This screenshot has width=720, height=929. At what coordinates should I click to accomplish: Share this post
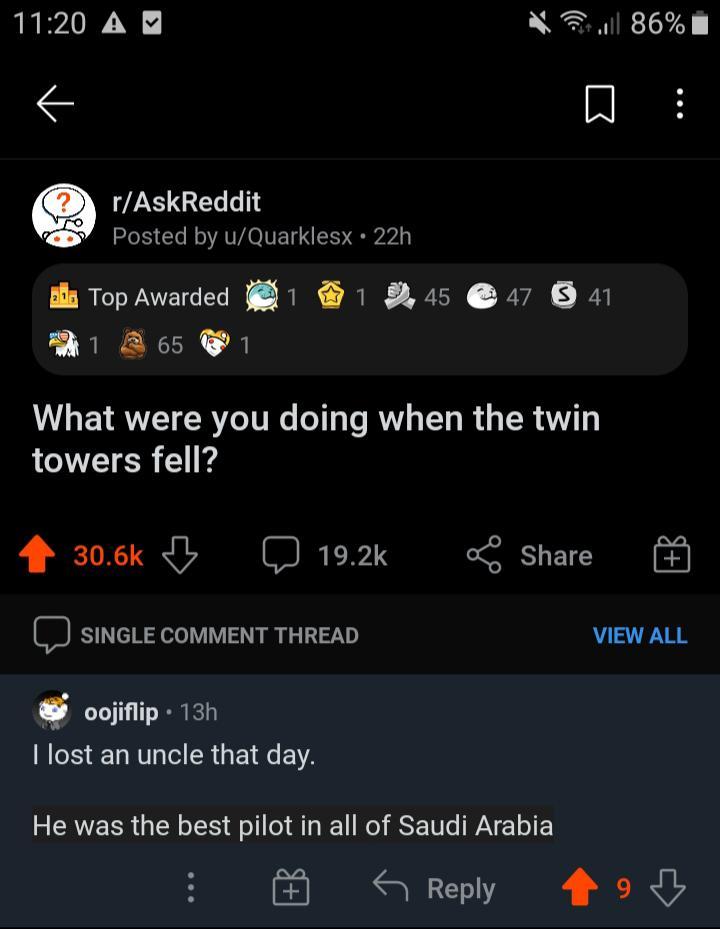tap(530, 556)
